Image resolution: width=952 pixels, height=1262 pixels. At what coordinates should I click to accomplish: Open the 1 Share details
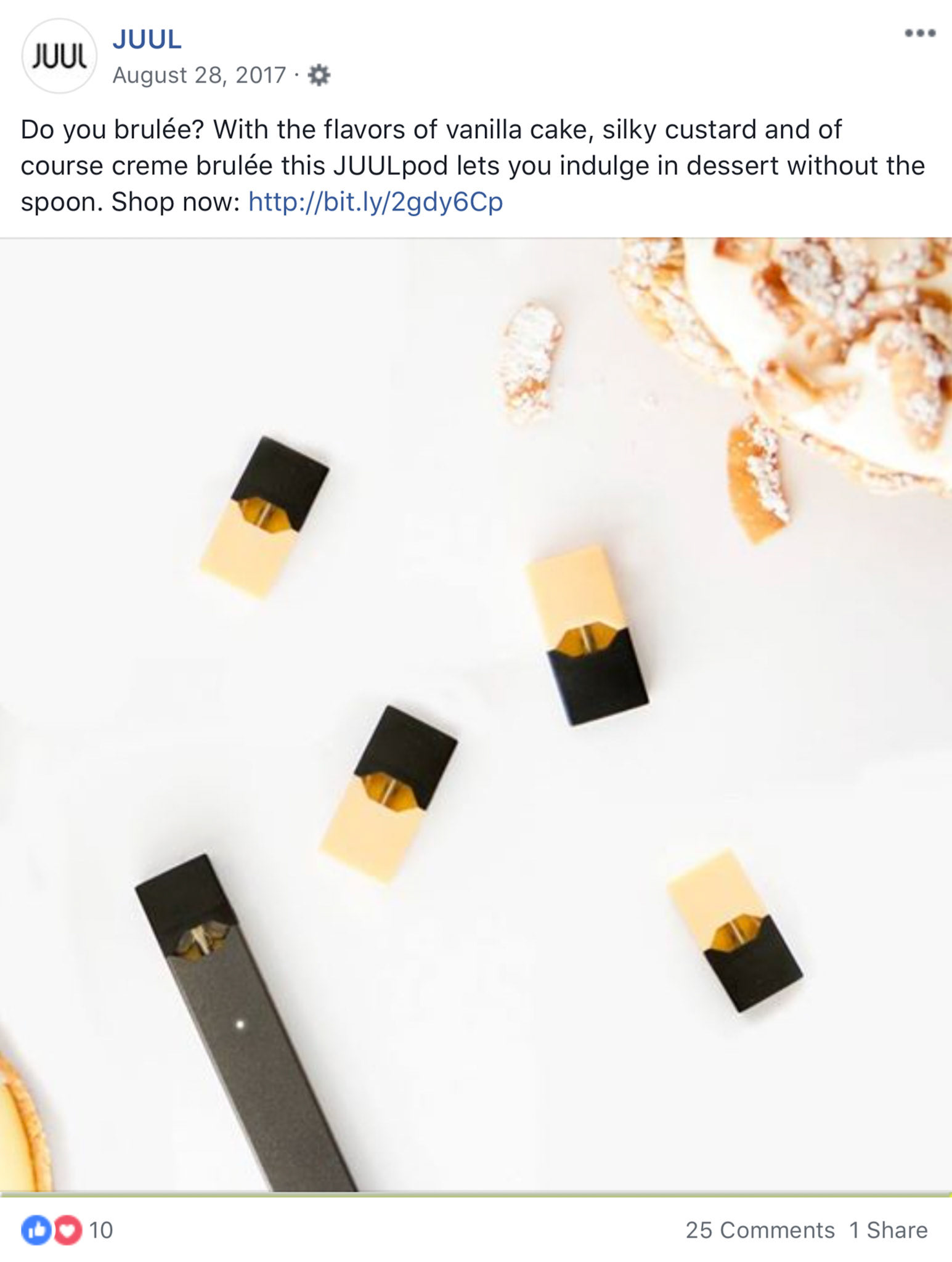point(888,1230)
